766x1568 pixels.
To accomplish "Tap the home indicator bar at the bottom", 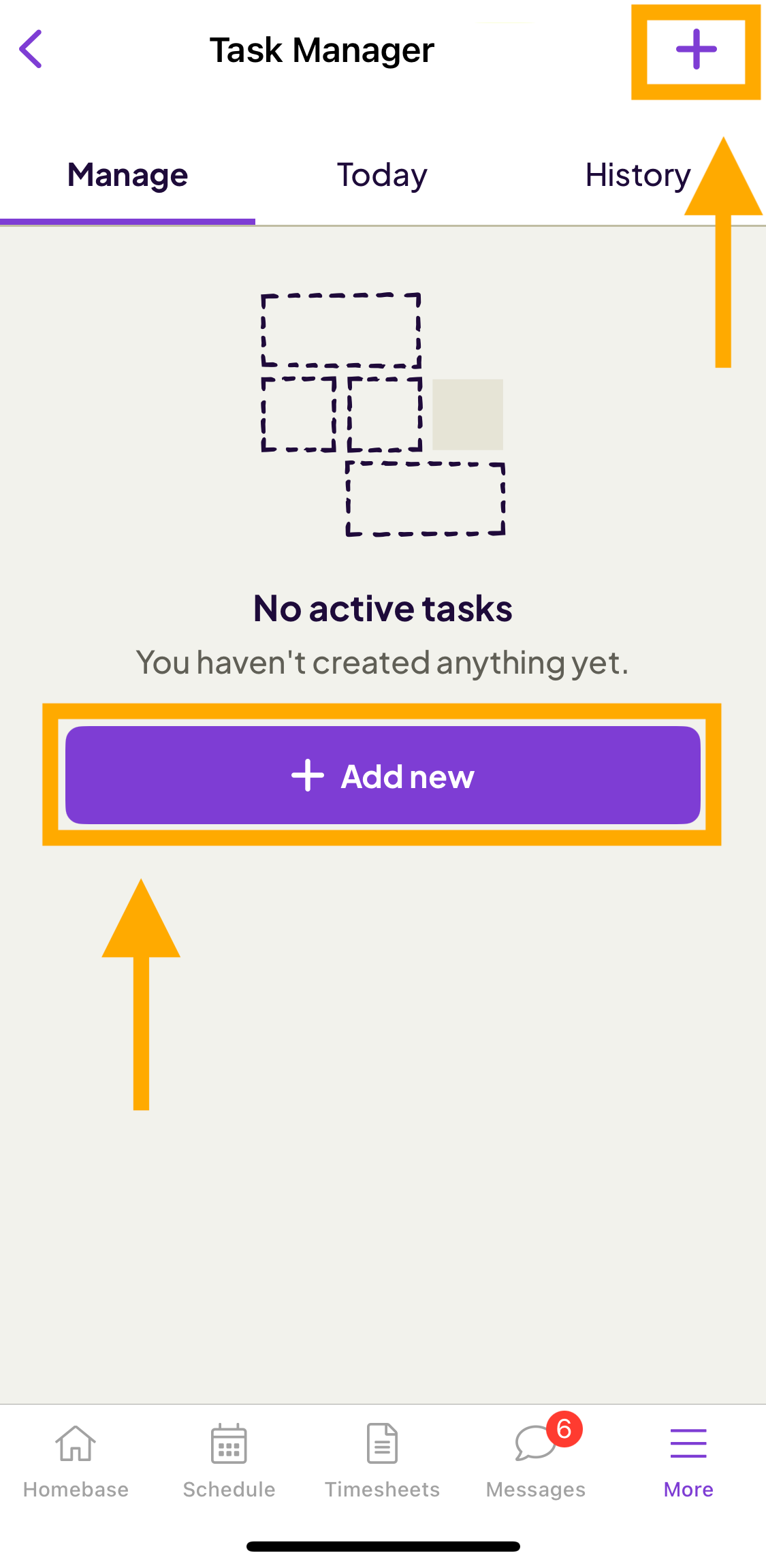I will pos(383,1547).
